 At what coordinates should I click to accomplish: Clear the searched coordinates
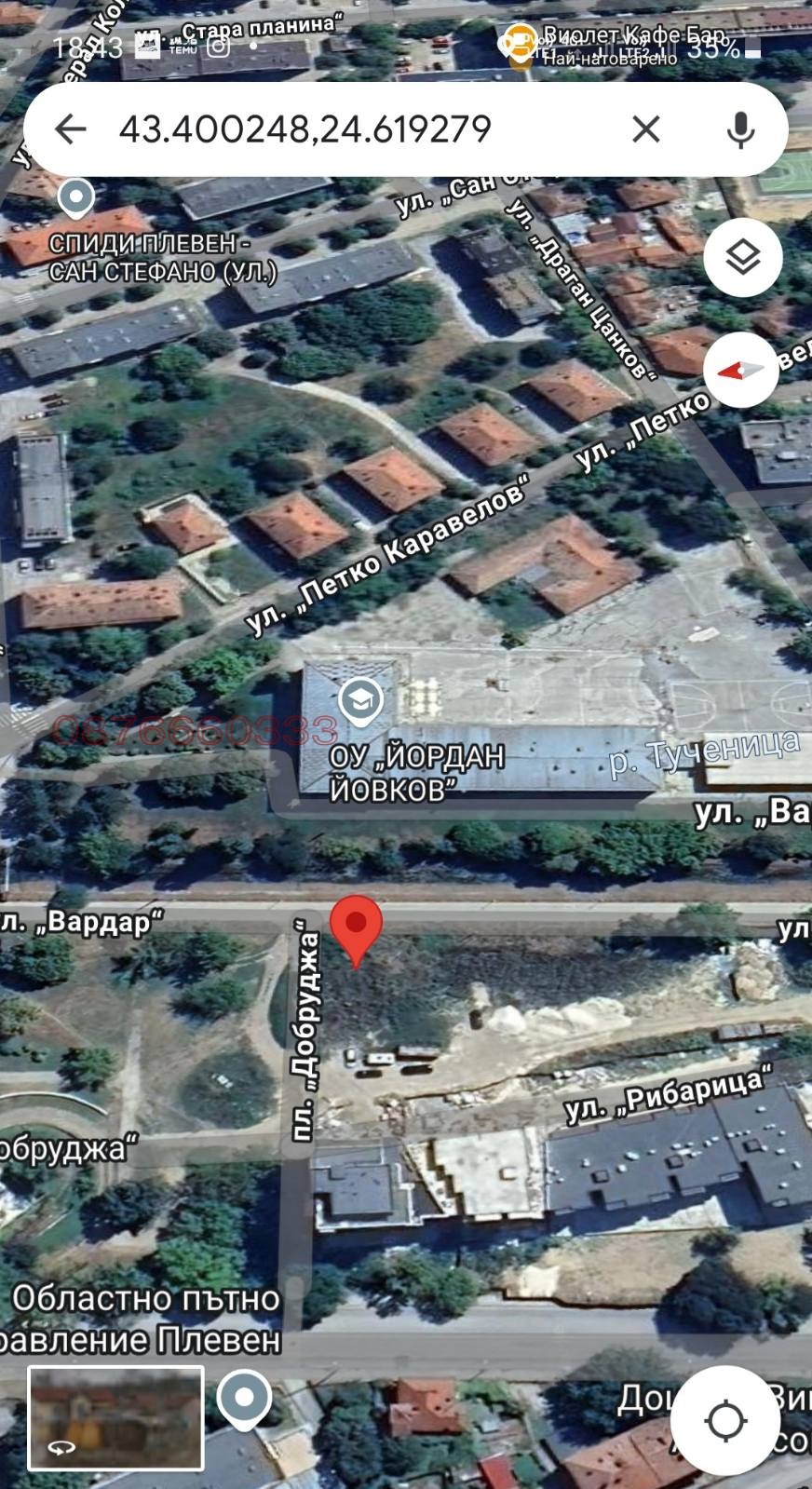(645, 129)
